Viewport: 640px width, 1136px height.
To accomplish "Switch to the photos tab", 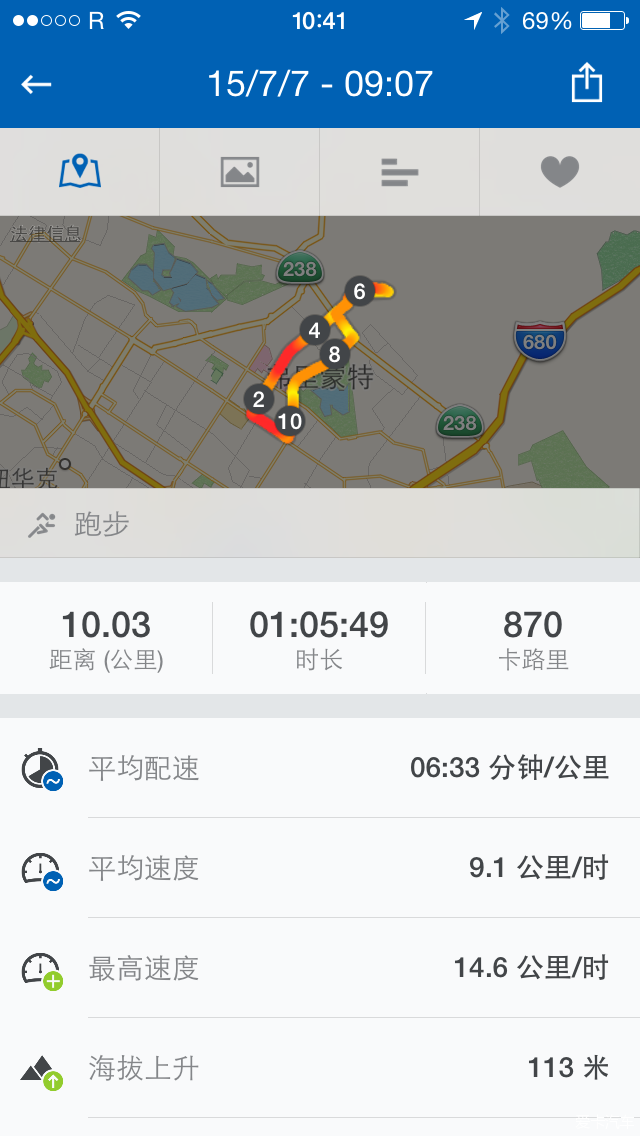I will click(240, 172).
